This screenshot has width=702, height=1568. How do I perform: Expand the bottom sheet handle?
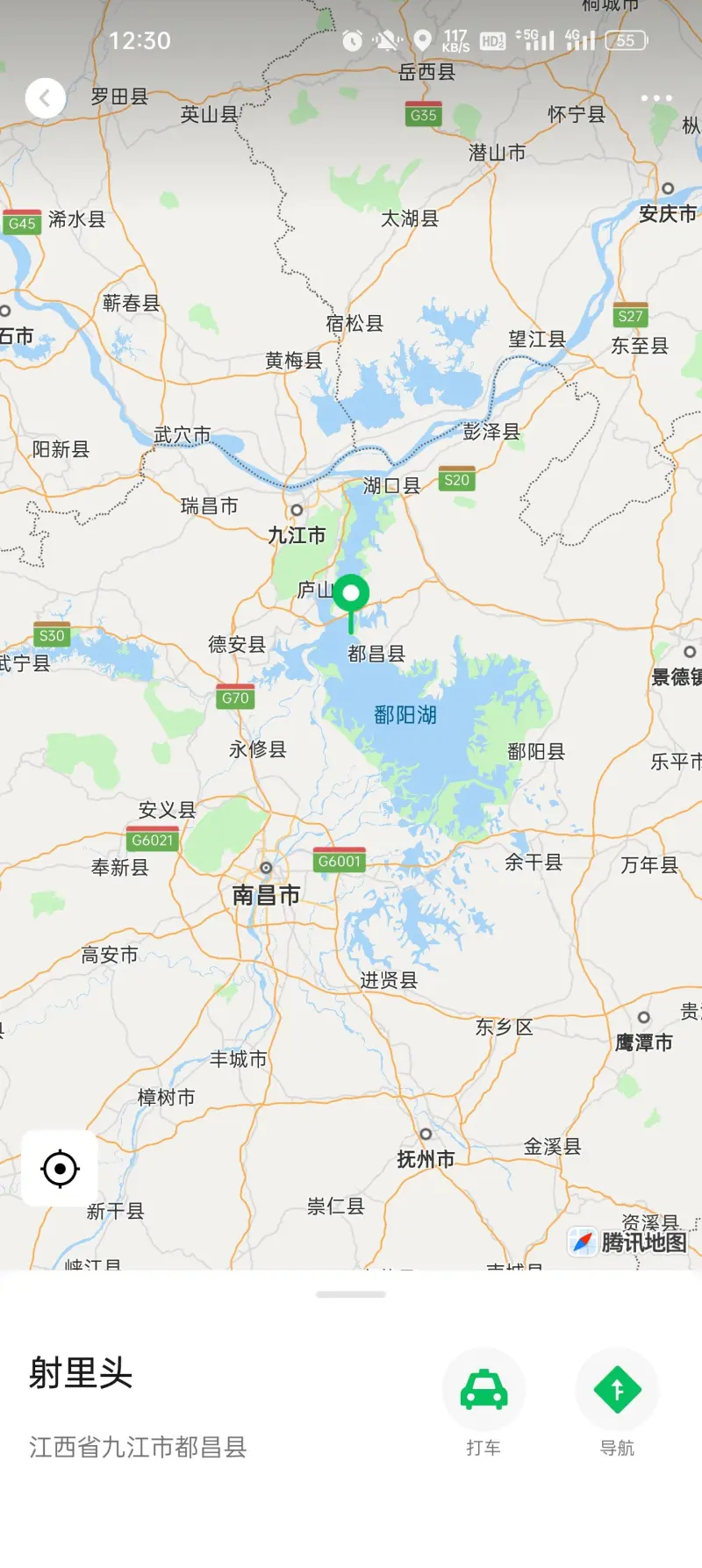coord(351,1294)
